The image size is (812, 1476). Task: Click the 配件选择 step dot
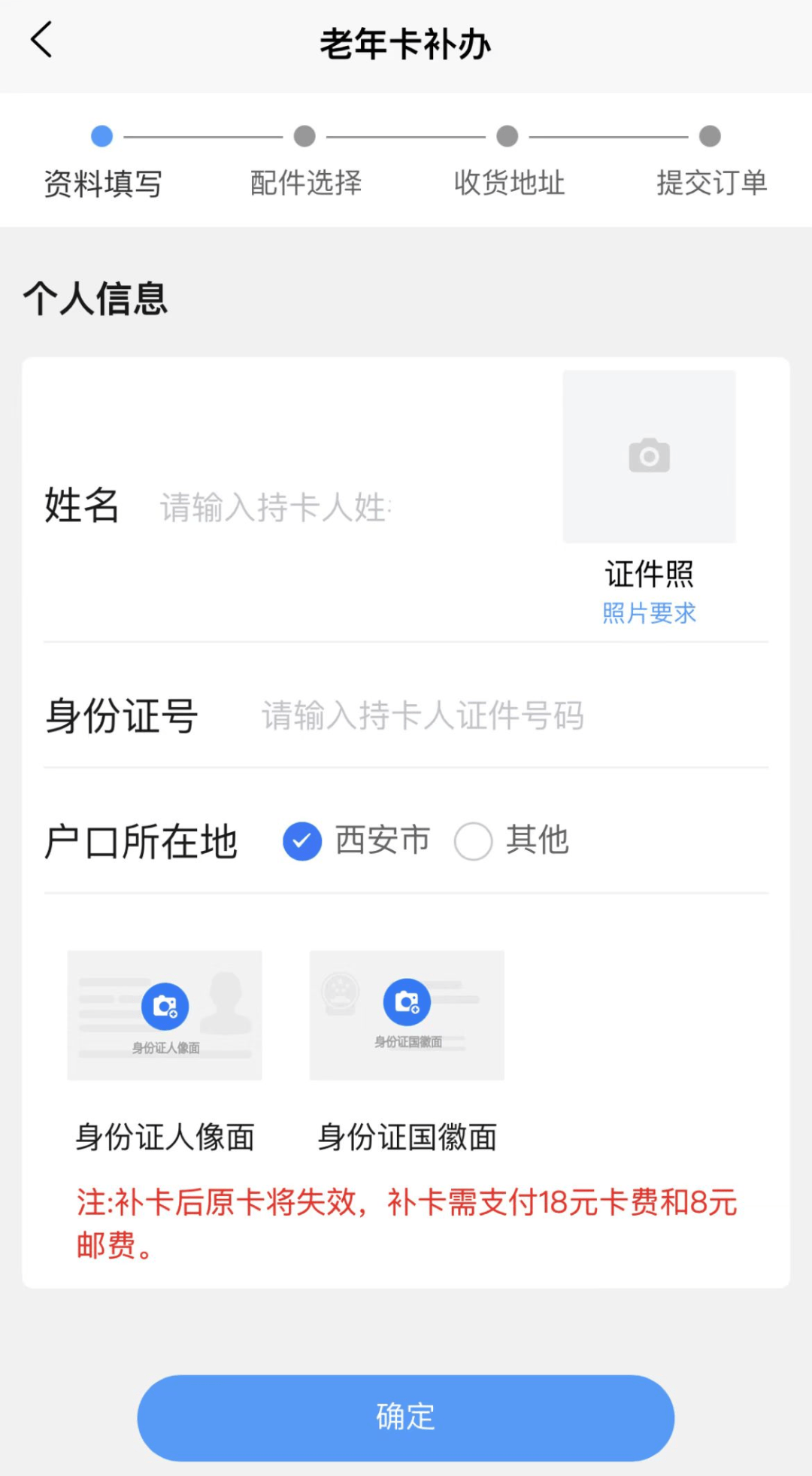pos(304,136)
